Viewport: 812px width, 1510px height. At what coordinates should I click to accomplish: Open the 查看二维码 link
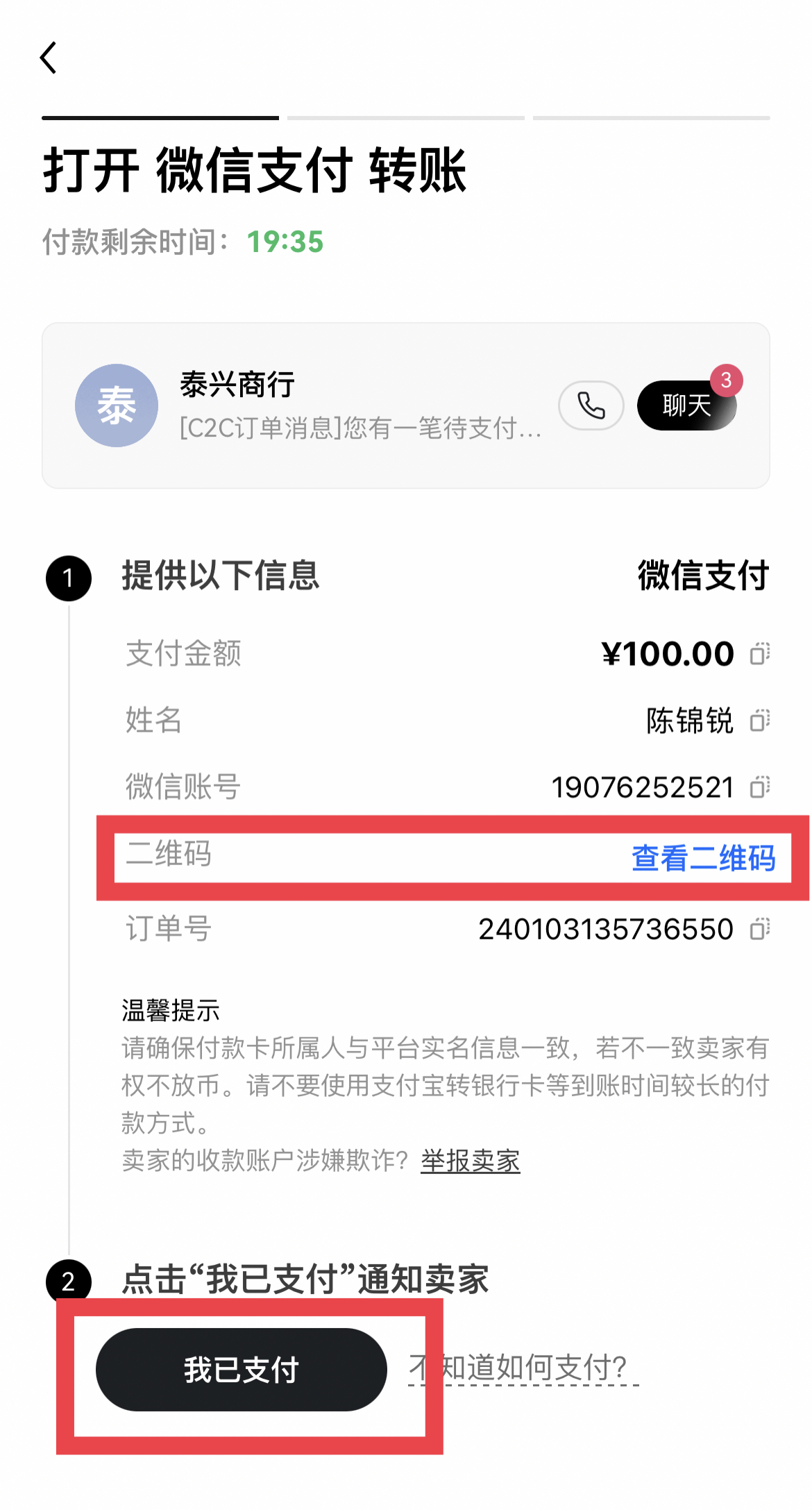[703, 858]
